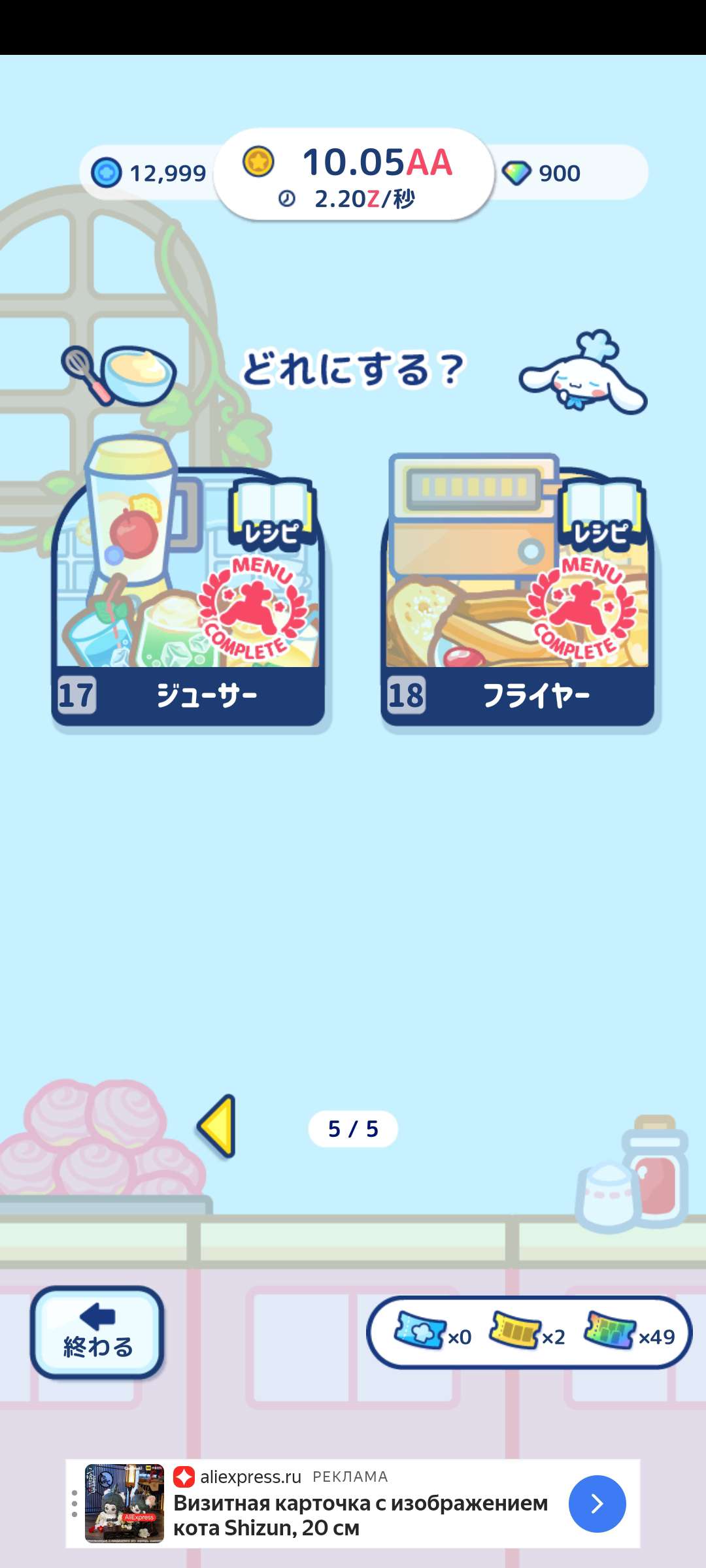Open the AliExpress ad arrow button
The height and width of the screenshot is (1568, 706).
click(x=597, y=1503)
